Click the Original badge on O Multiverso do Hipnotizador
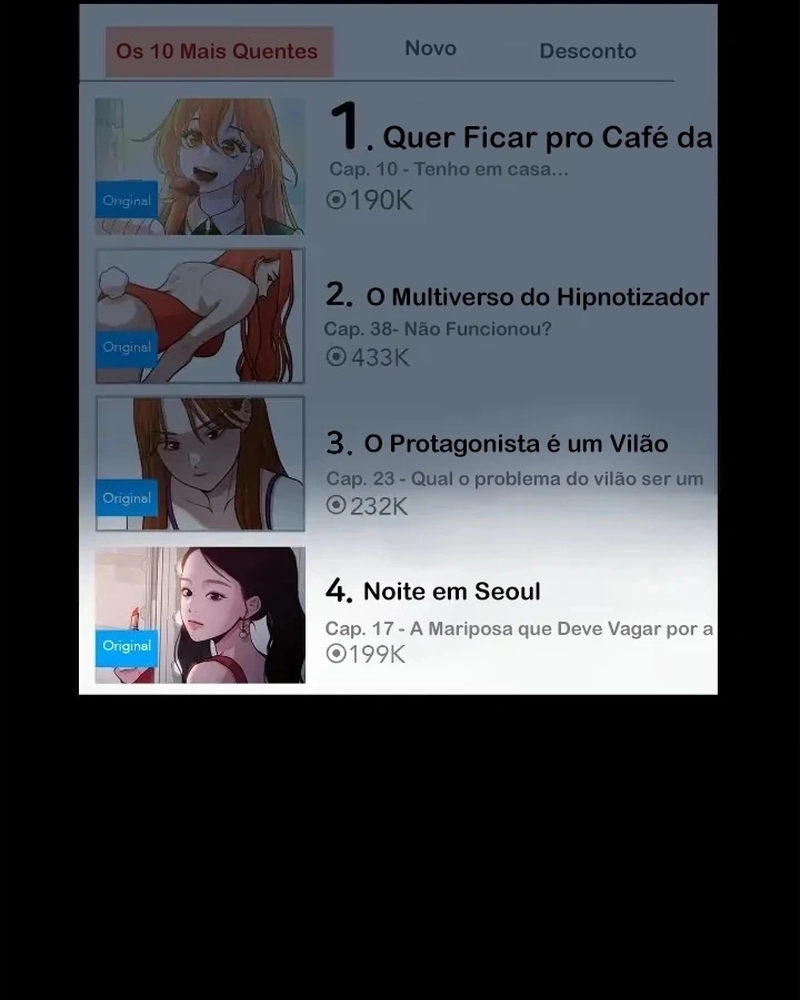This screenshot has height=1000, width=800. point(127,347)
